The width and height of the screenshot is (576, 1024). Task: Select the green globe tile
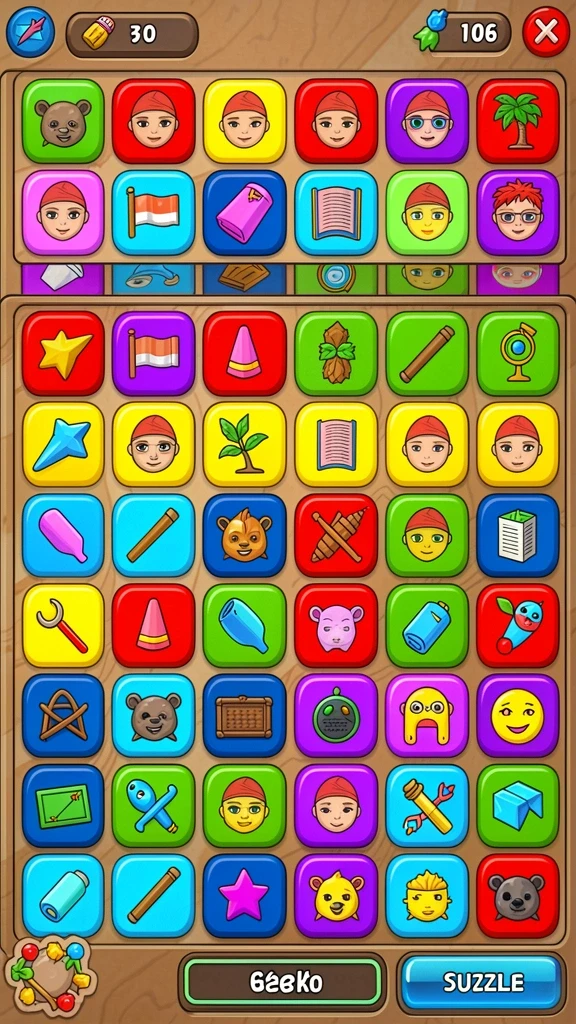(x=518, y=353)
